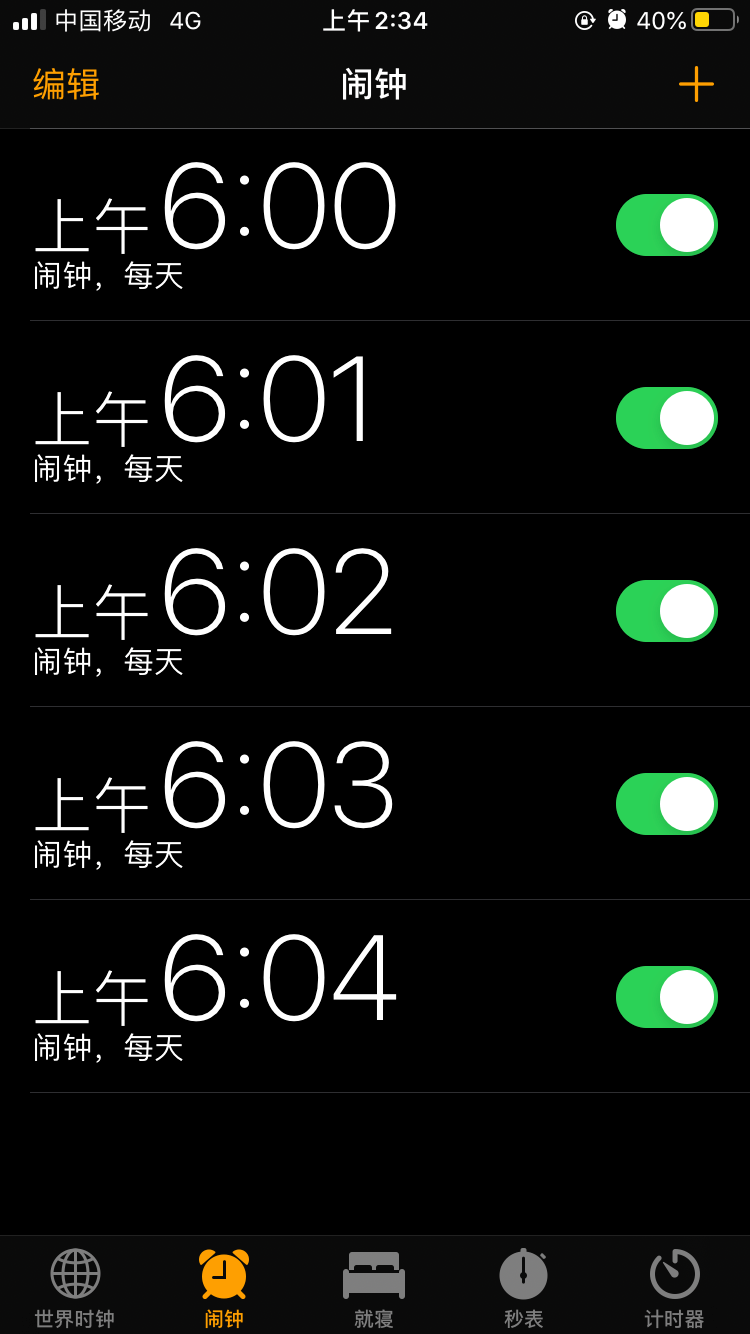The image size is (750, 1334).
Task: Disable the 6:03 AM alarm switch
Action: click(x=665, y=804)
